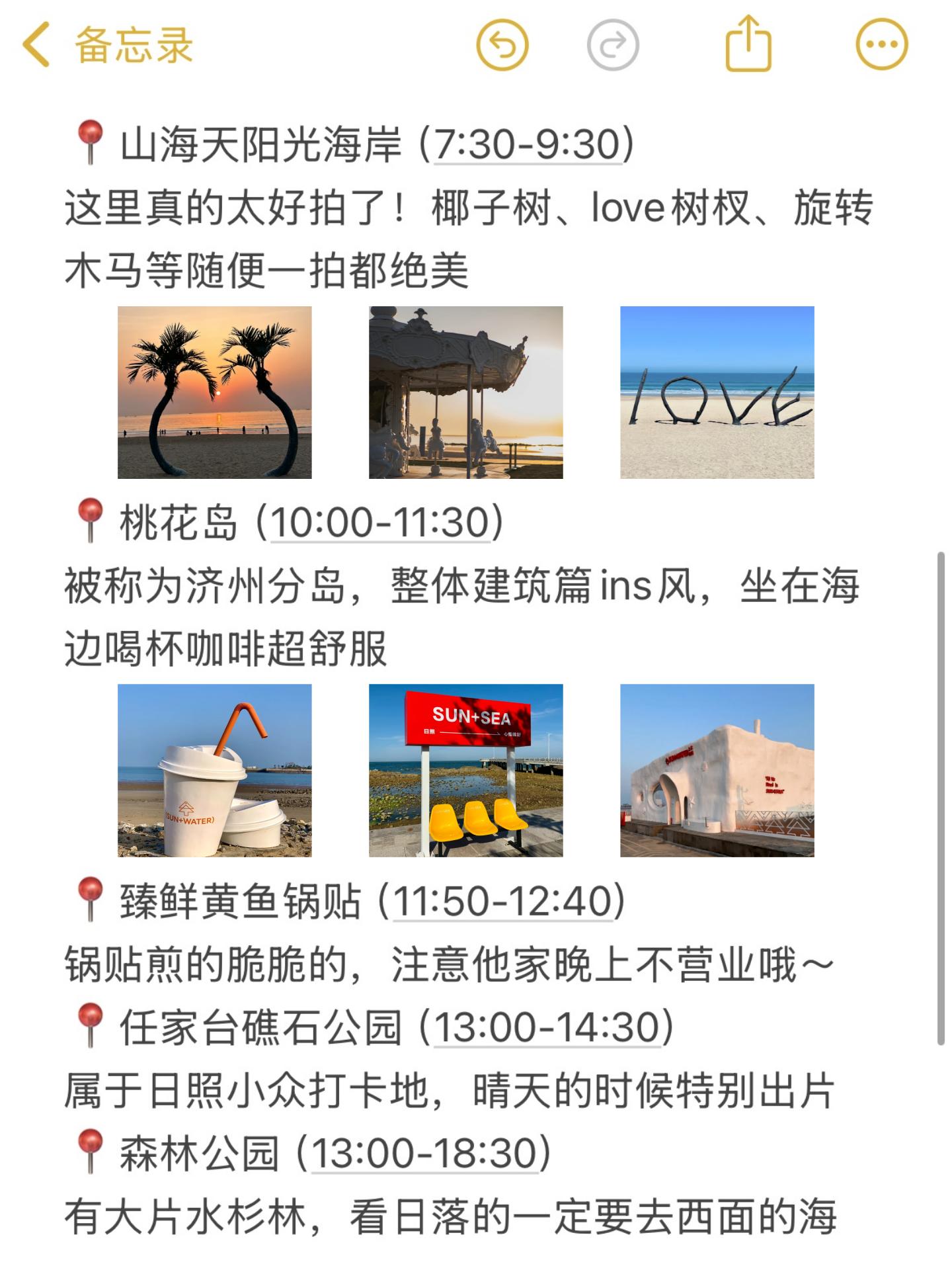Viewport: 952px width, 1270px height.
Task: Undo the last edit
Action: pos(502,45)
